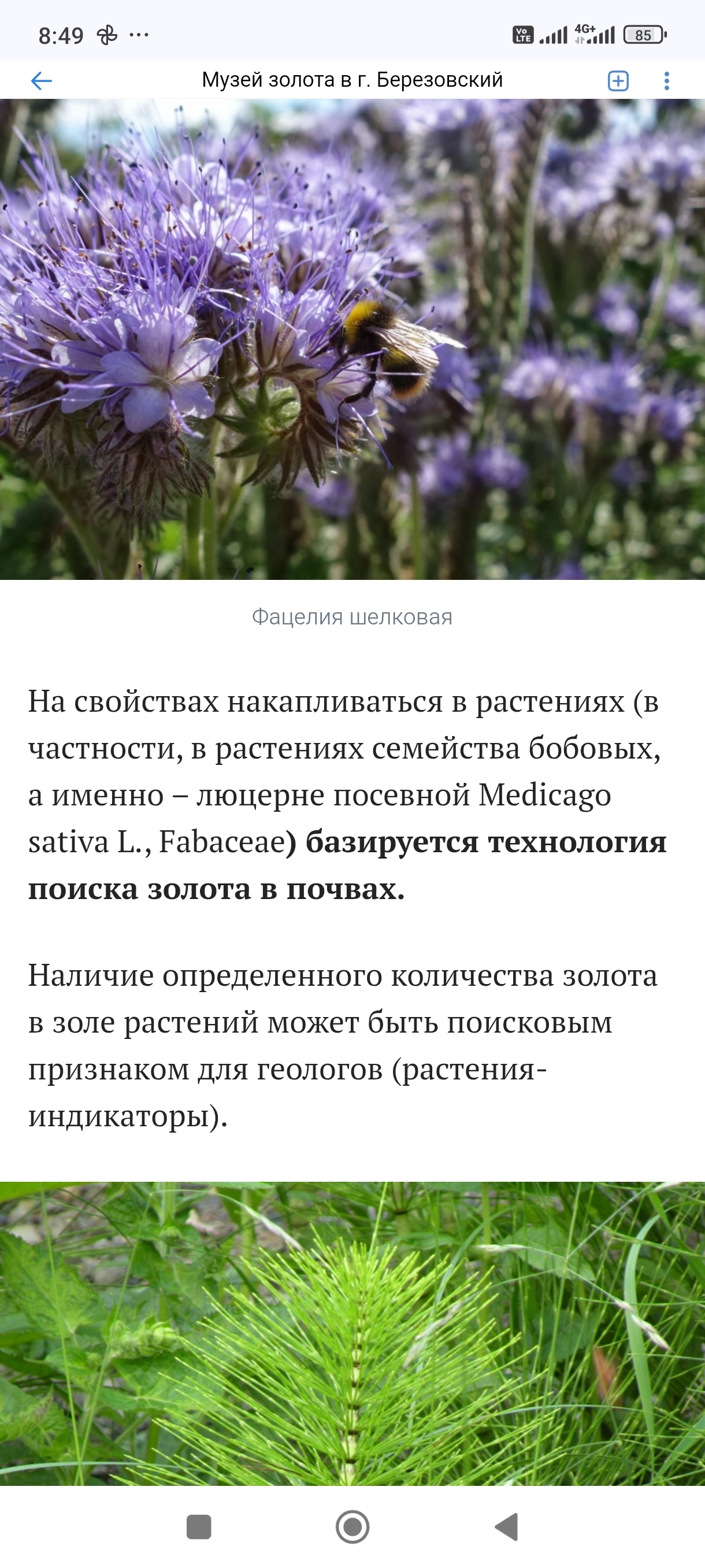Go to the home screen via the circle button
The width and height of the screenshot is (705, 1568).
(352, 1526)
